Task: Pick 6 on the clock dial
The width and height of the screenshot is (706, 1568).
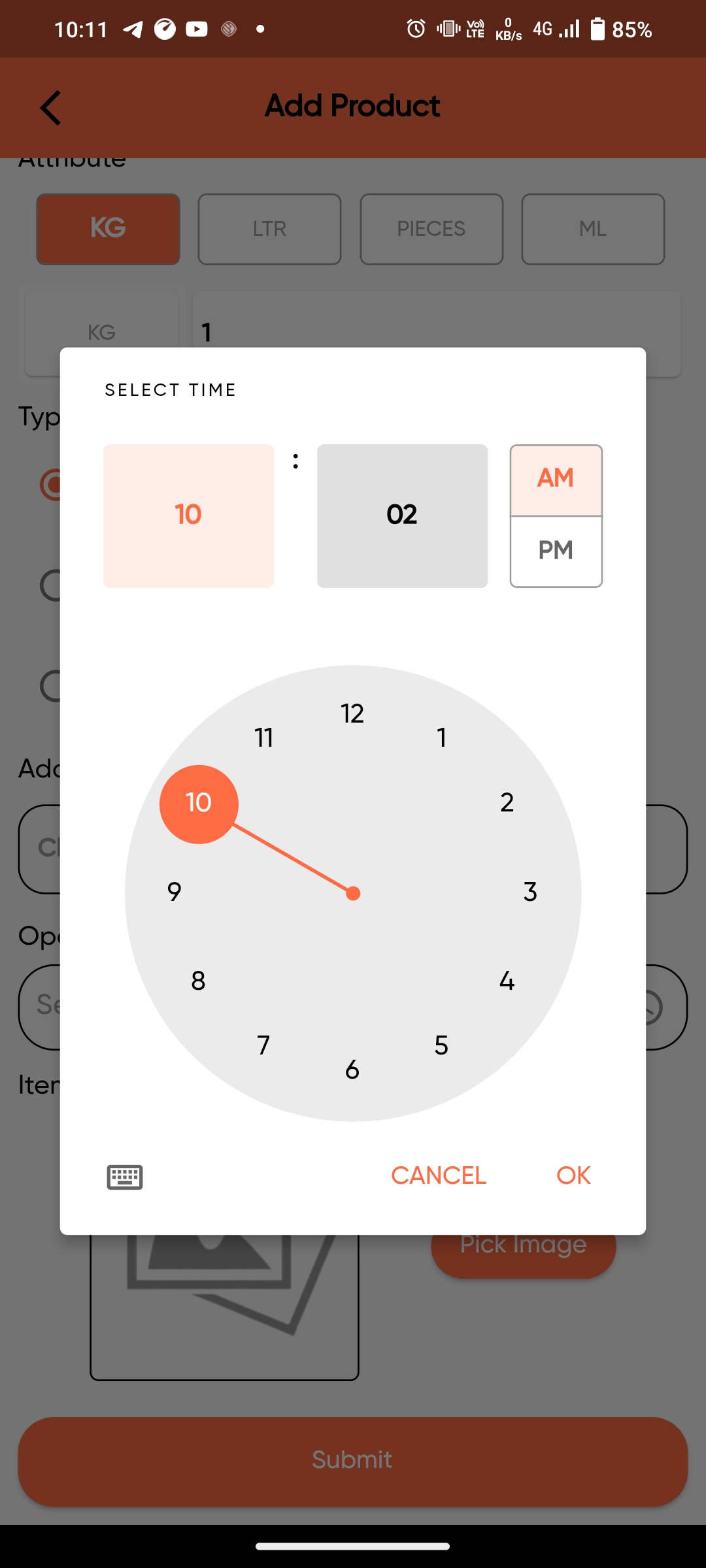Action: tap(352, 1070)
